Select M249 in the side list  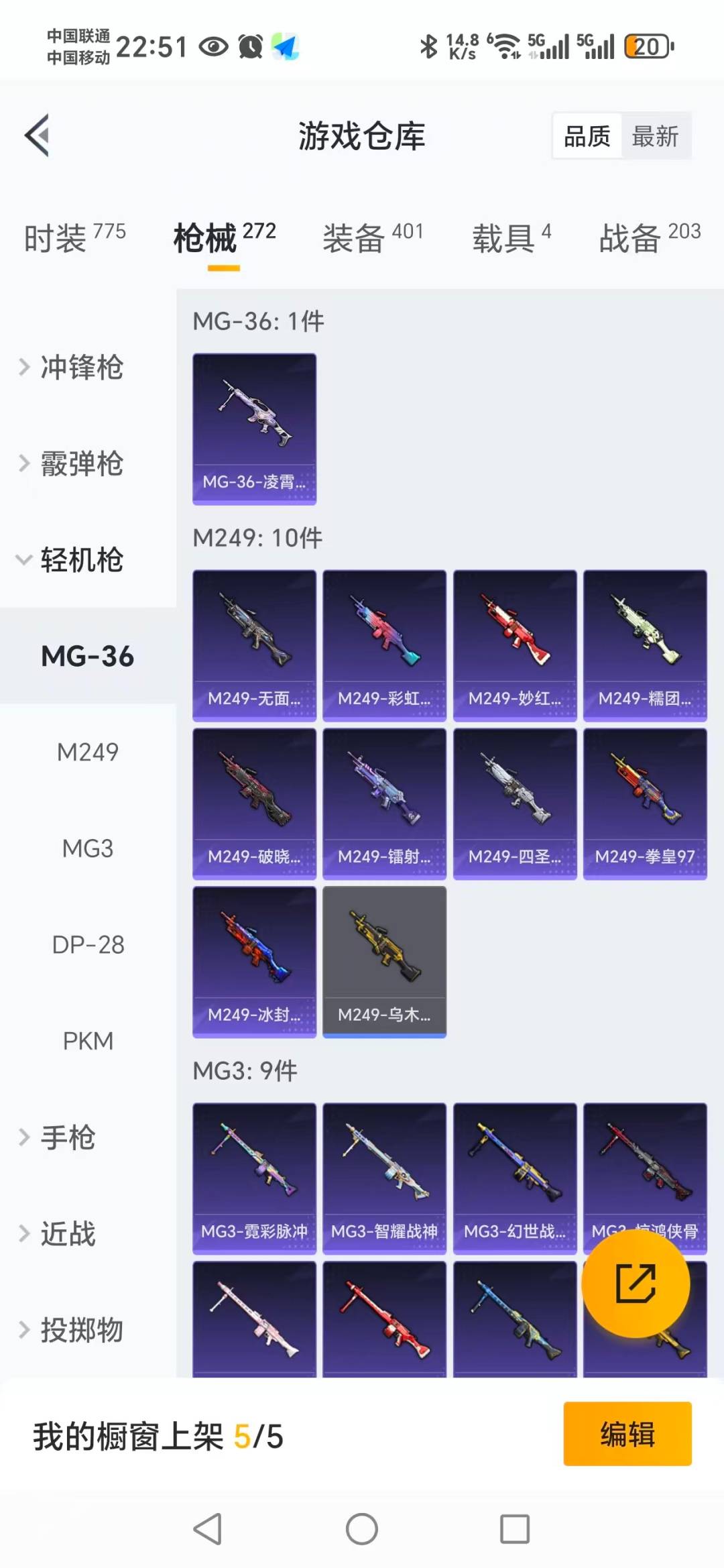[x=88, y=752]
